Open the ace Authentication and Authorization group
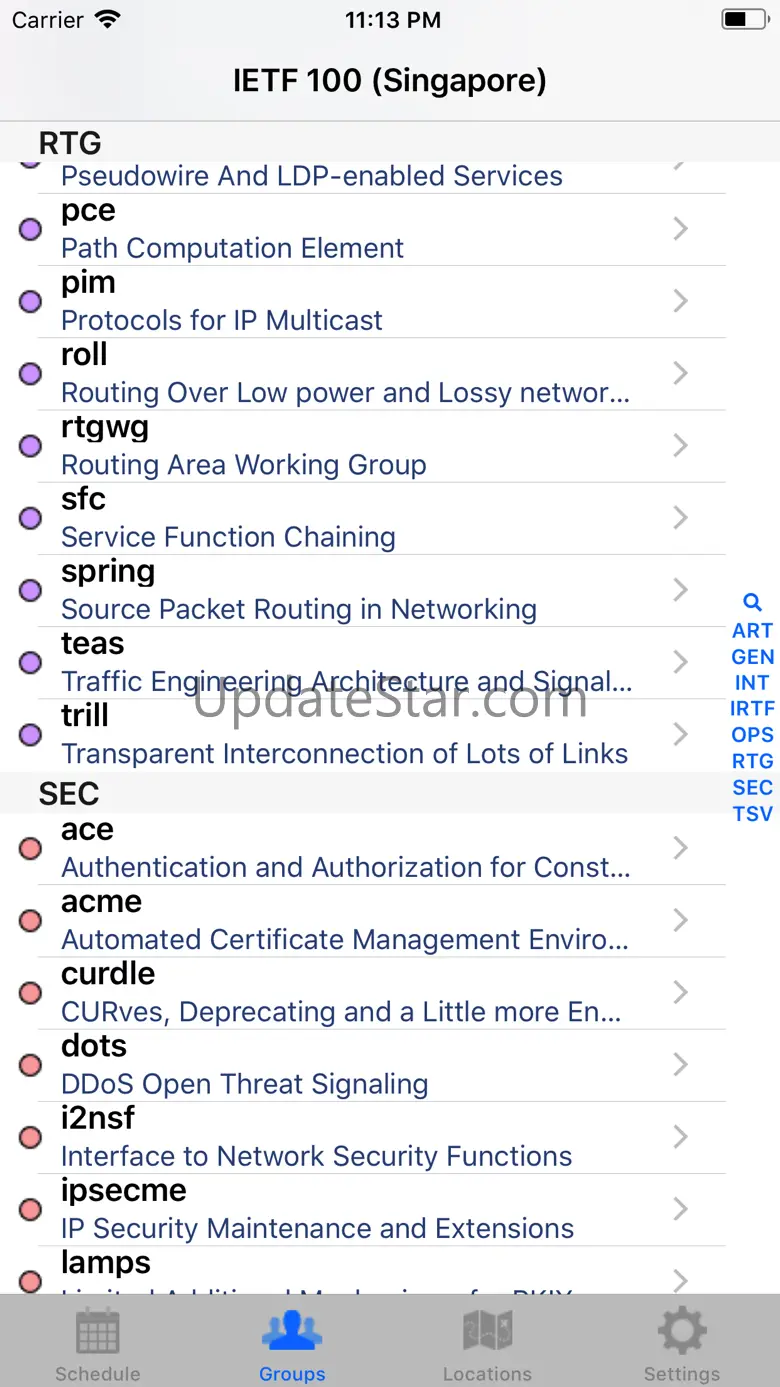Viewport: 780px width, 1387px height. [x=360, y=848]
